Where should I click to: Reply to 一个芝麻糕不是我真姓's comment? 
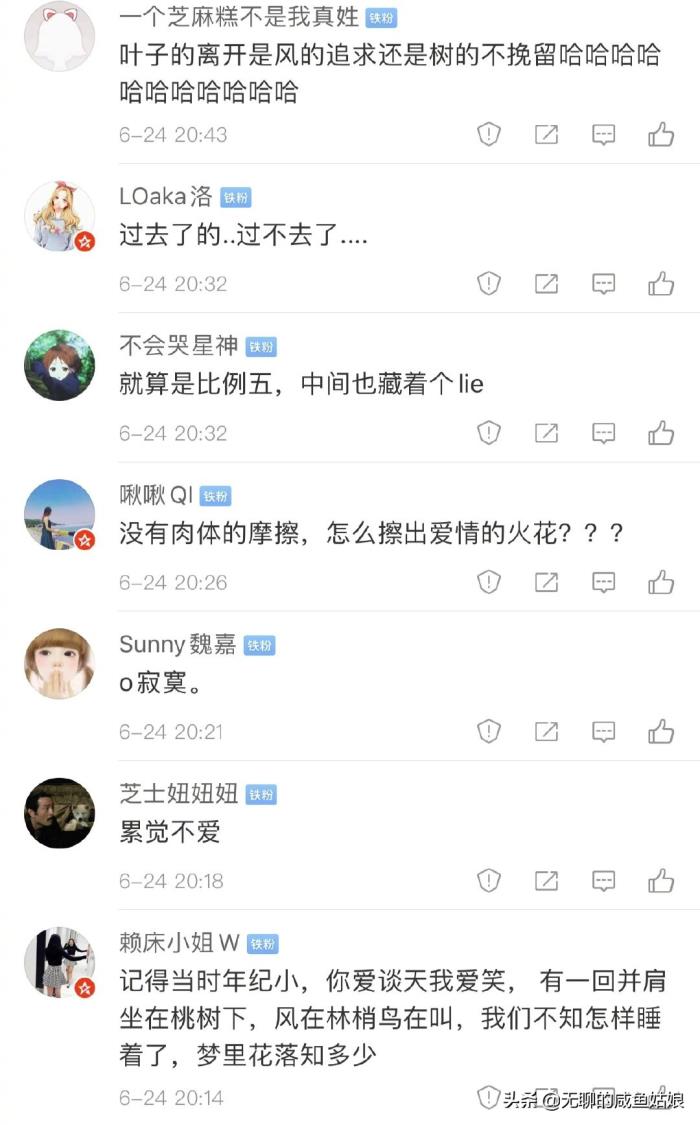(x=603, y=135)
